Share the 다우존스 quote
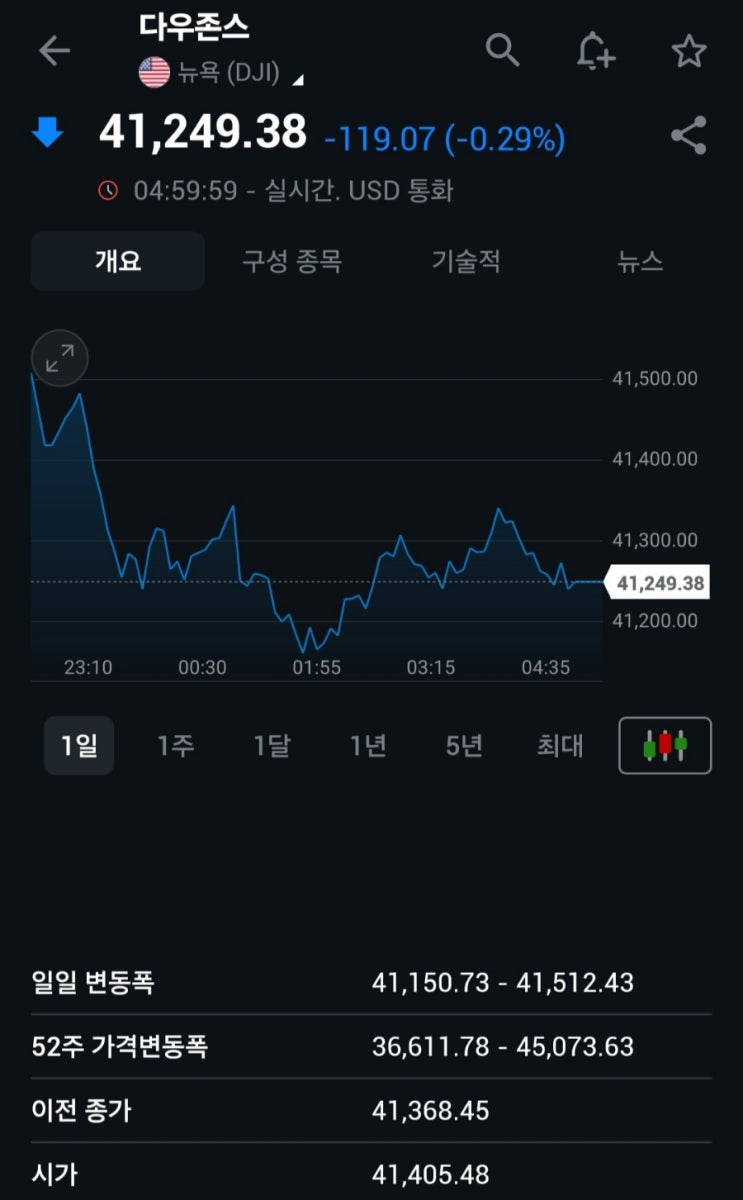 688,136
